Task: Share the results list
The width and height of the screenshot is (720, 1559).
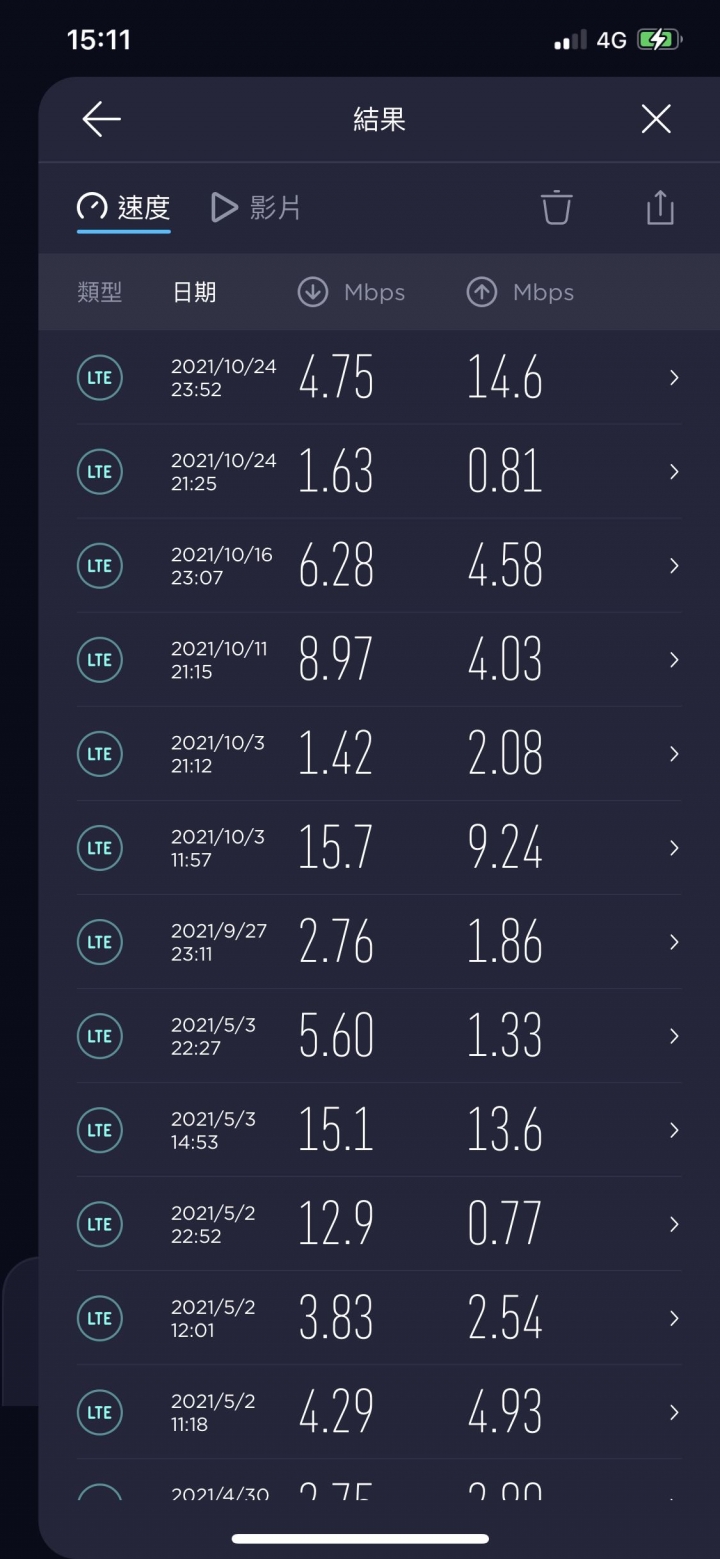Action: 660,208
